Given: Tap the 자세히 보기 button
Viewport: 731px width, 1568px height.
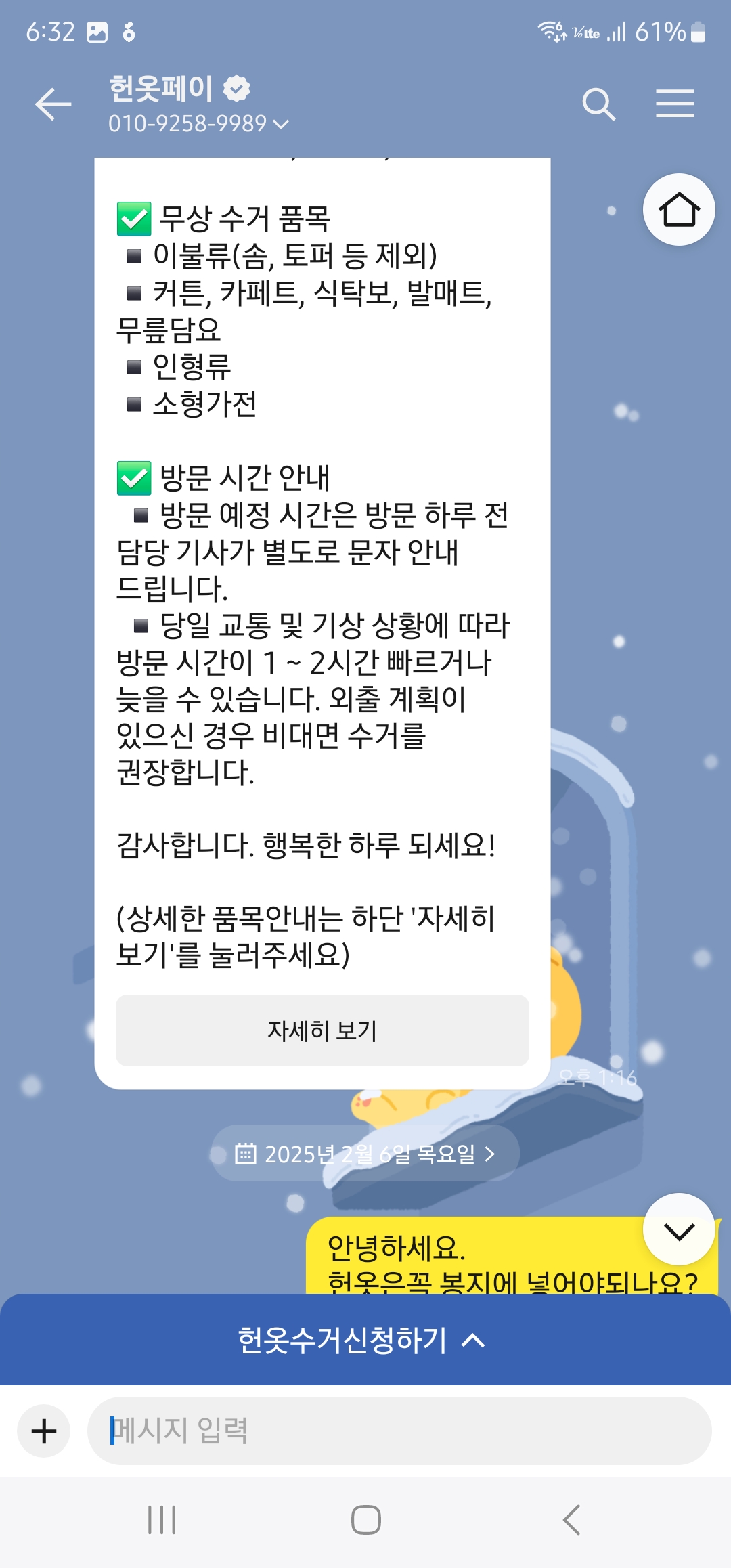Looking at the screenshot, I should (x=322, y=1030).
